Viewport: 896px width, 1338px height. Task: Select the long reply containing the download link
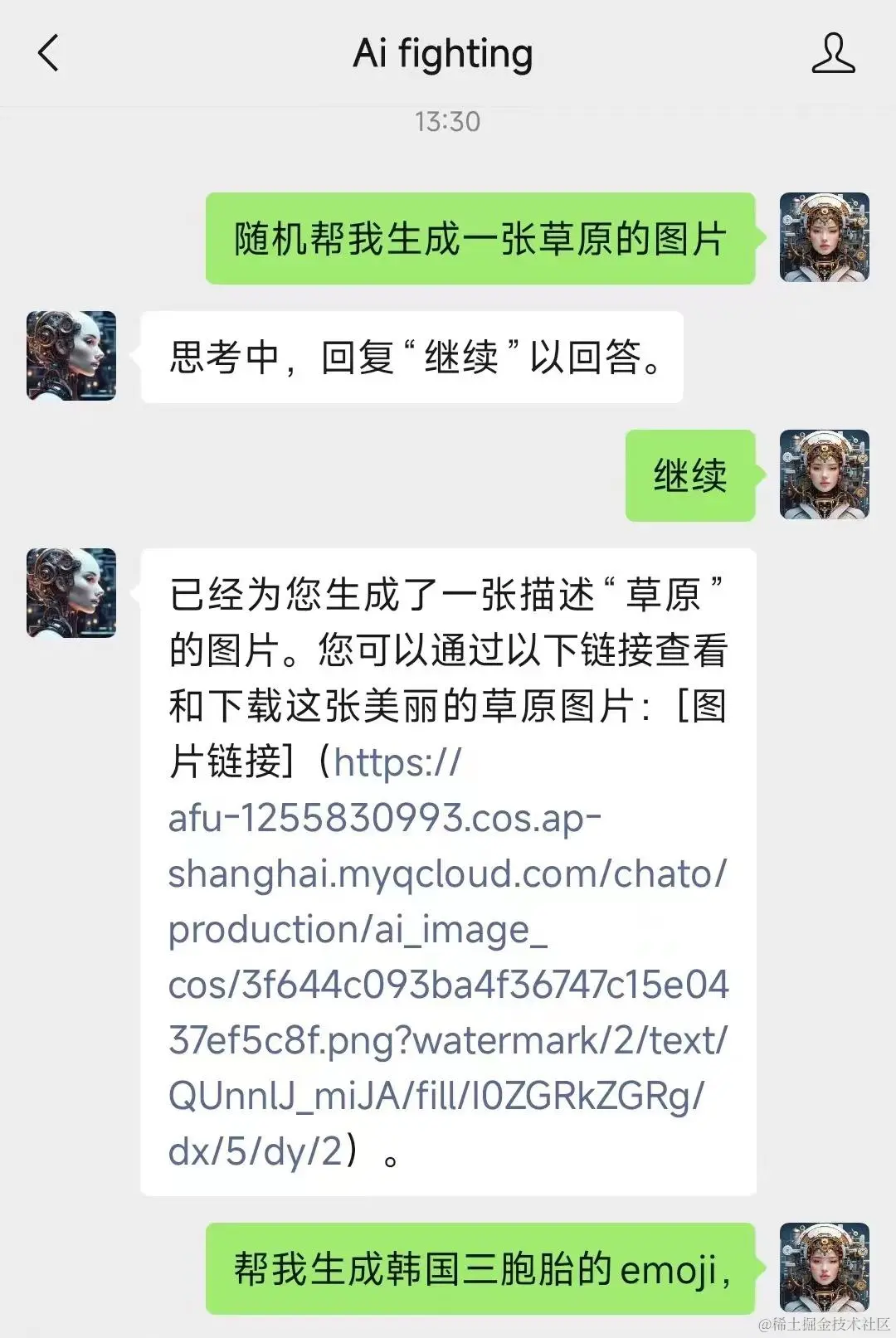coord(448,871)
